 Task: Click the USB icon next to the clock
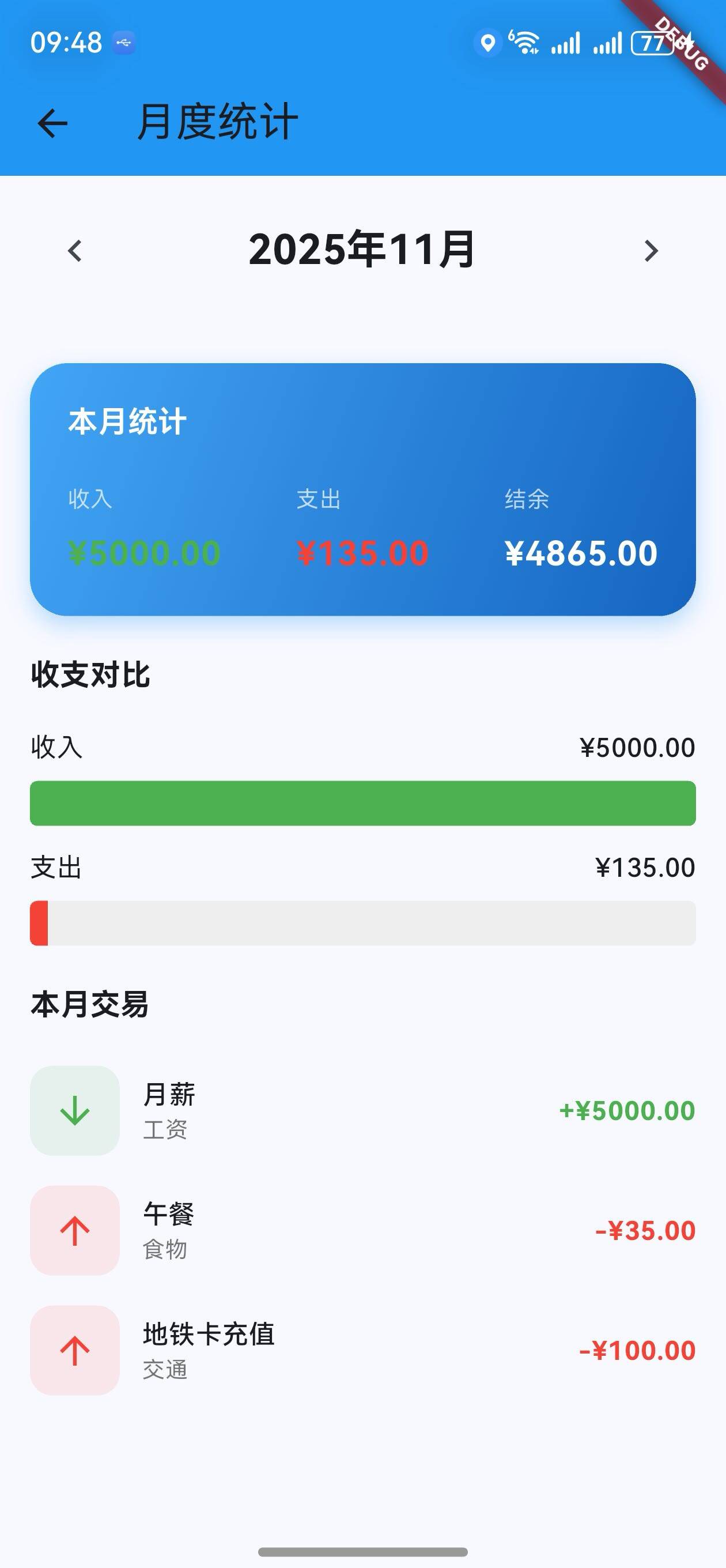123,42
